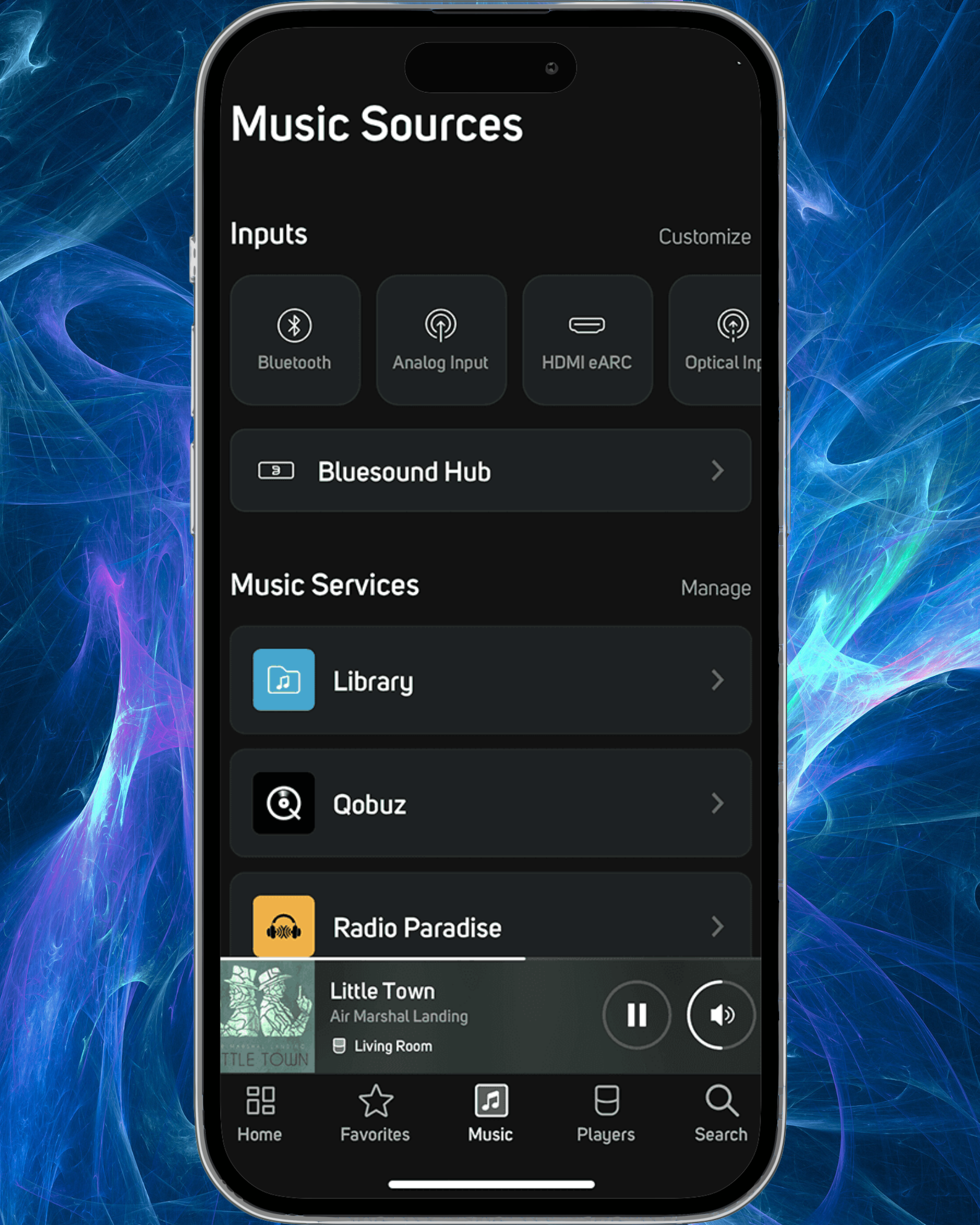Customize the inputs list
The height and width of the screenshot is (1225, 980).
point(704,237)
